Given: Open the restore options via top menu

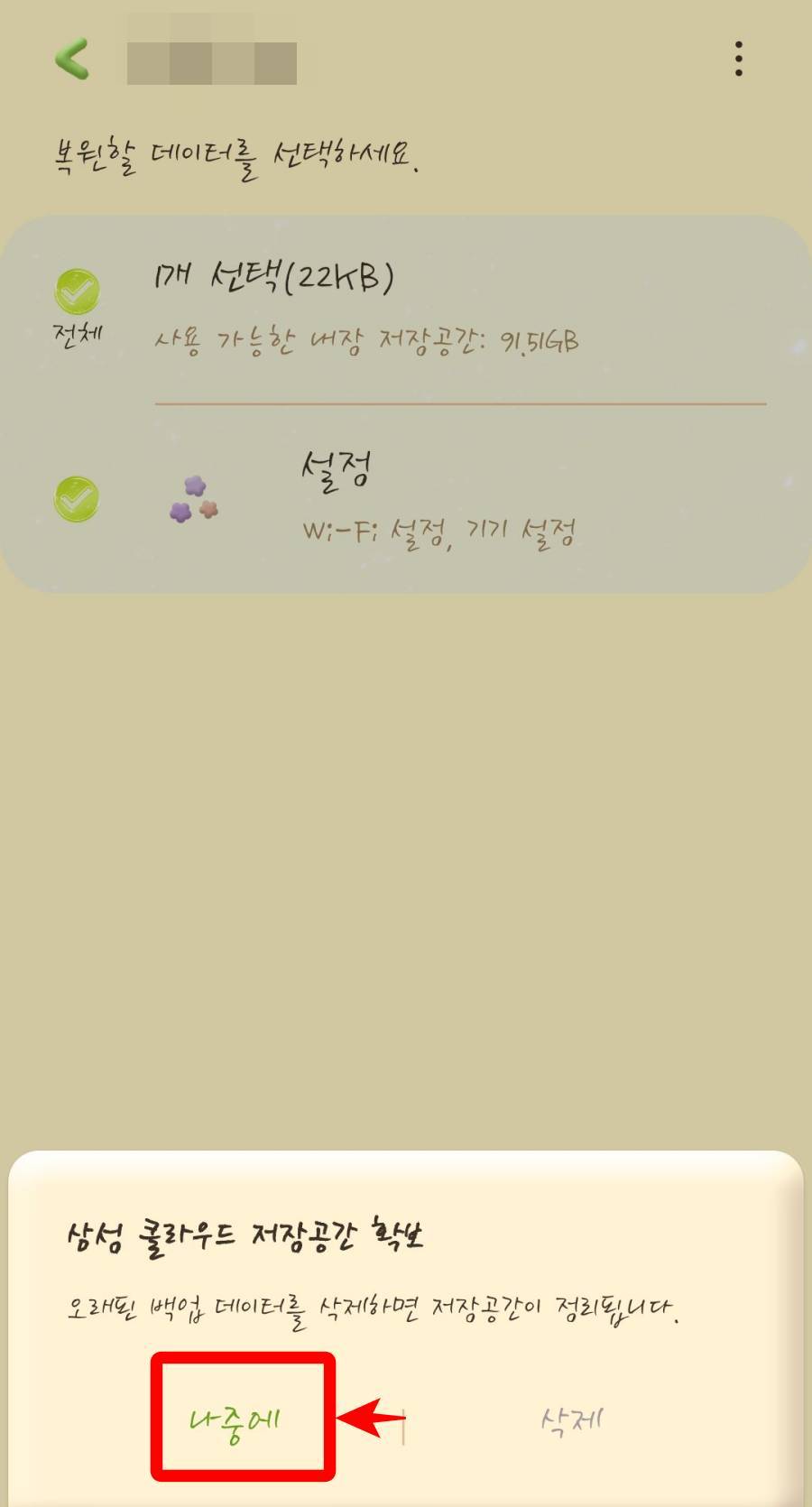Looking at the screenshot, I should [738, 60].
